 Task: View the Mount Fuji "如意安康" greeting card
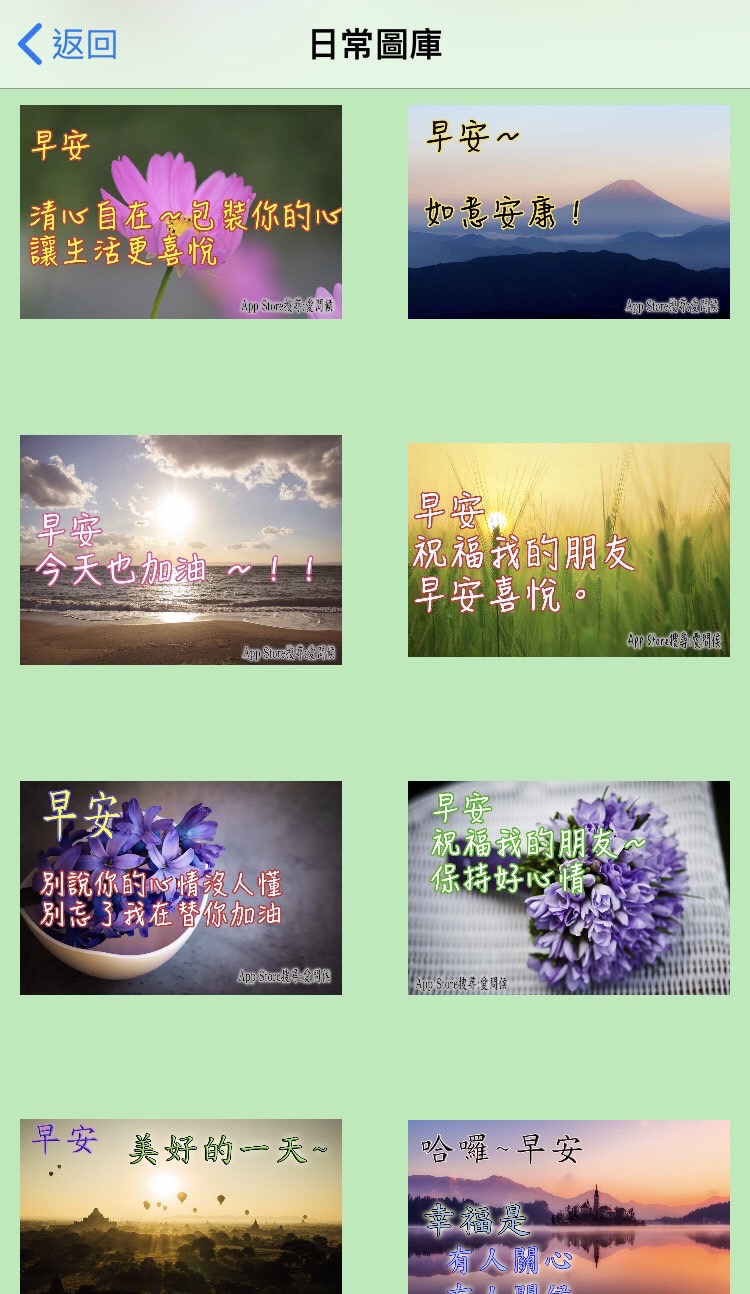click(568, 211)
